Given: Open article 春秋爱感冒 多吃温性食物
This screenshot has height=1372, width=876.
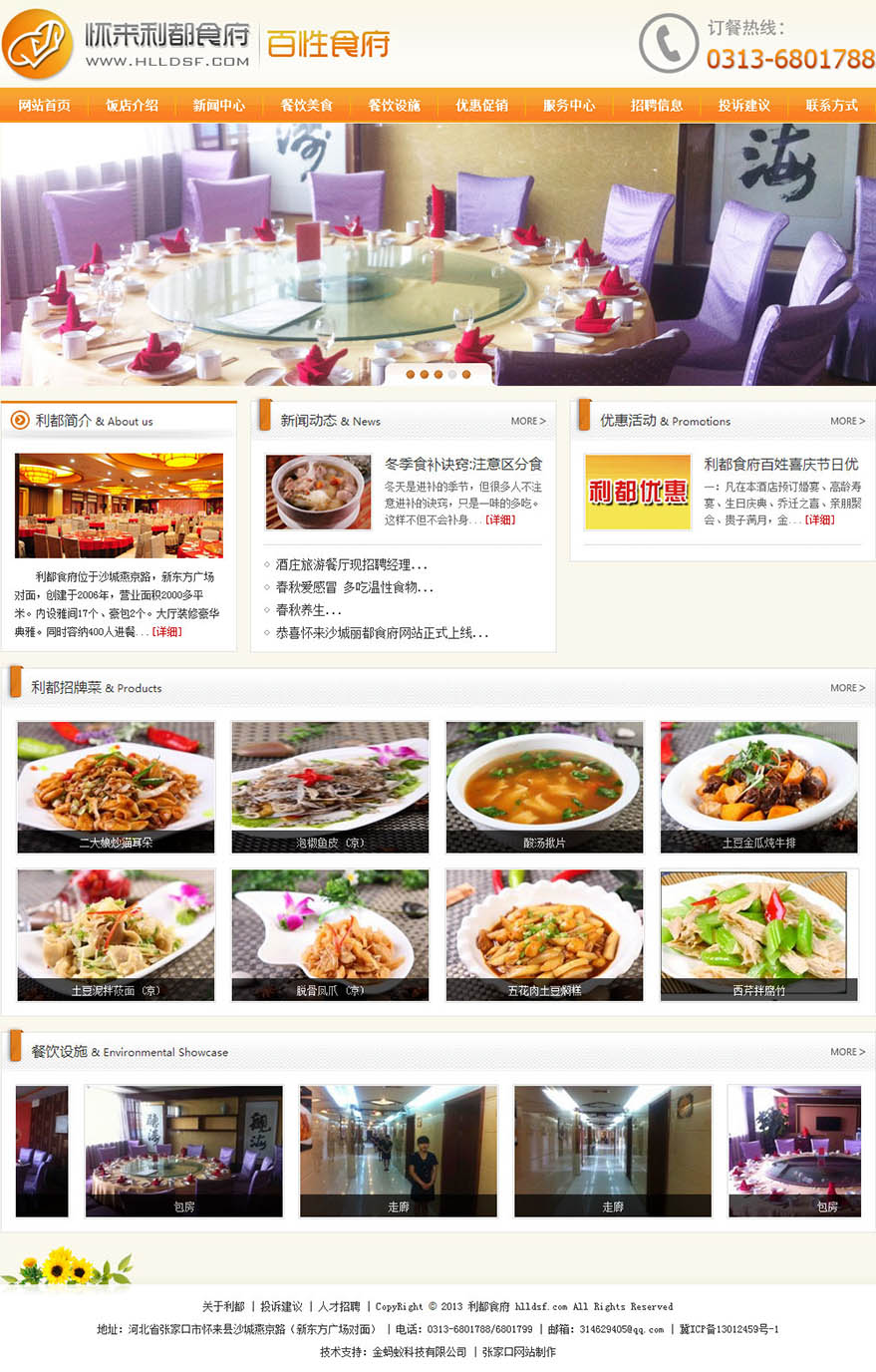Looking at the screenshot, I should coord(354,587).
